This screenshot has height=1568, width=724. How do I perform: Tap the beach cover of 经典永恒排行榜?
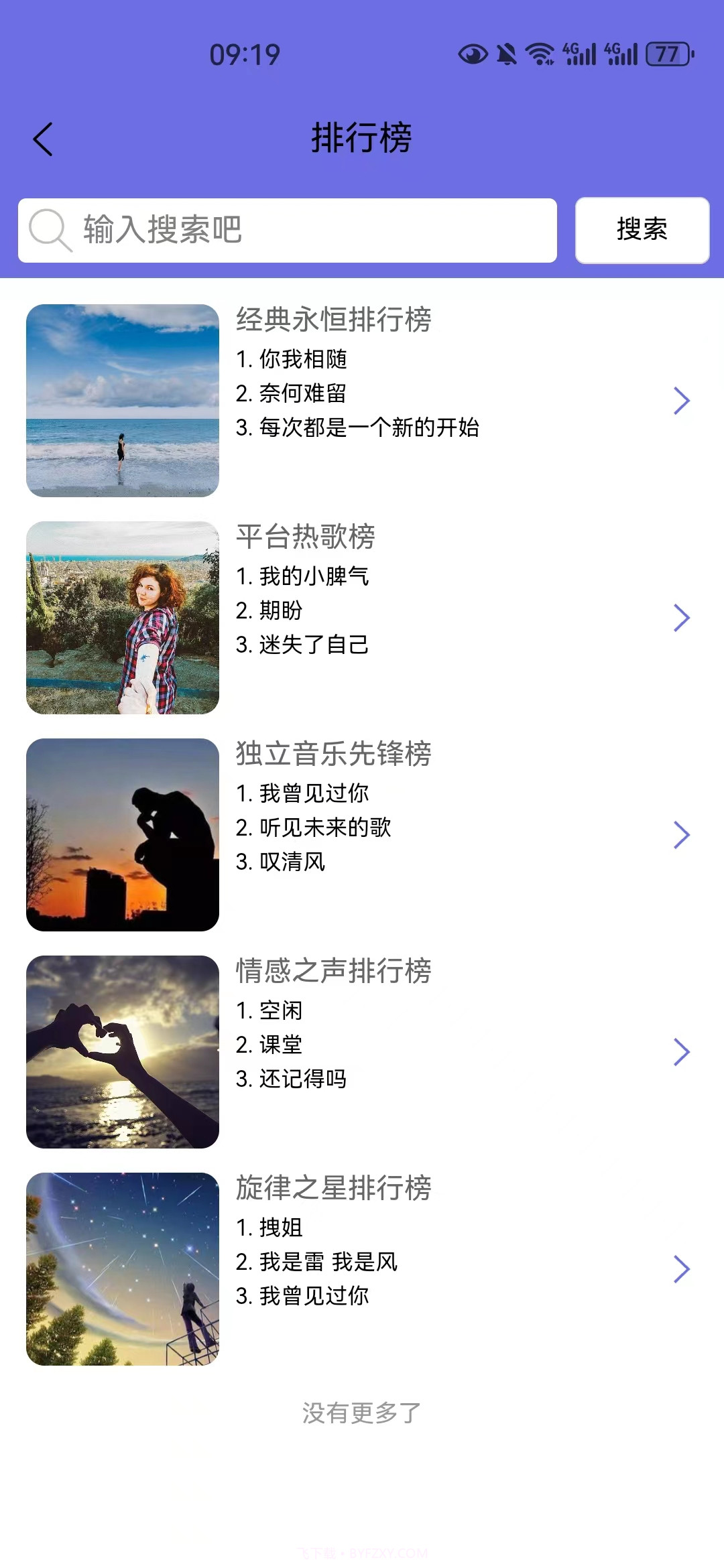[122, 401]
